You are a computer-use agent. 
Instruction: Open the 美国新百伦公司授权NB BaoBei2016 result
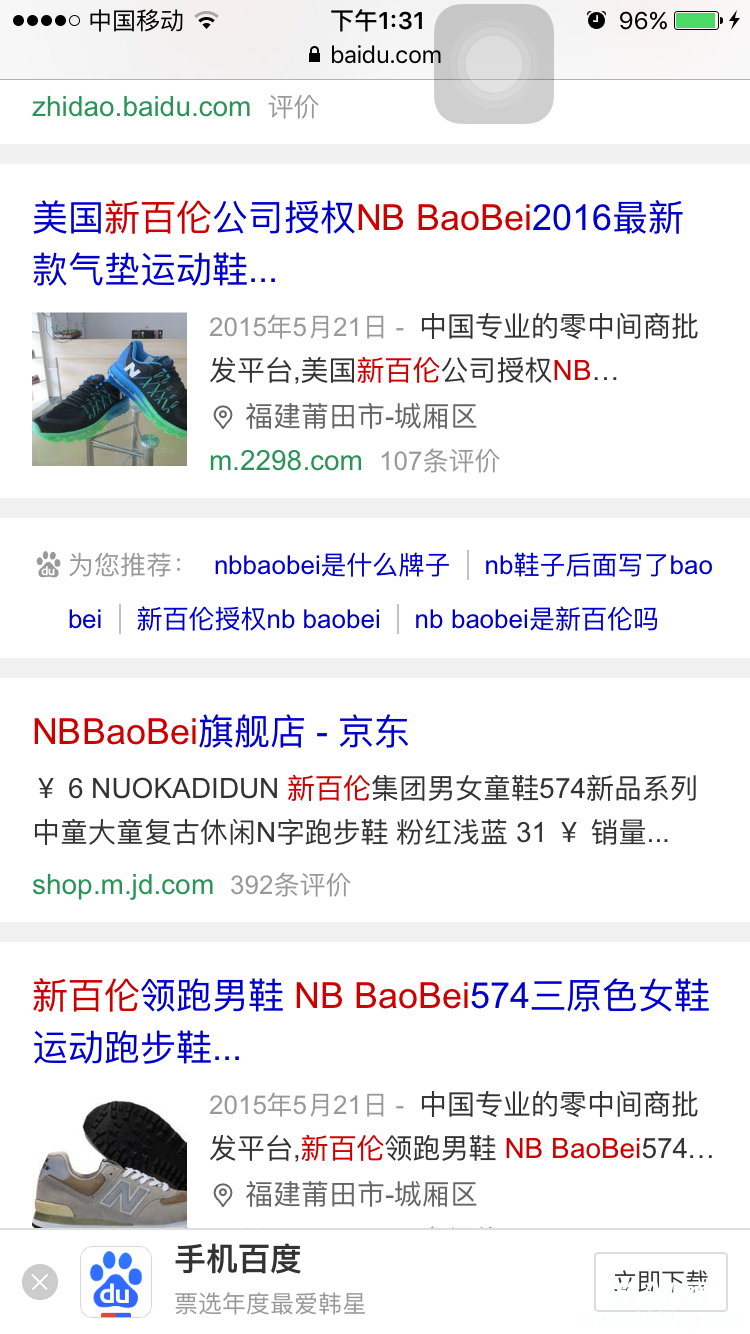357,243
